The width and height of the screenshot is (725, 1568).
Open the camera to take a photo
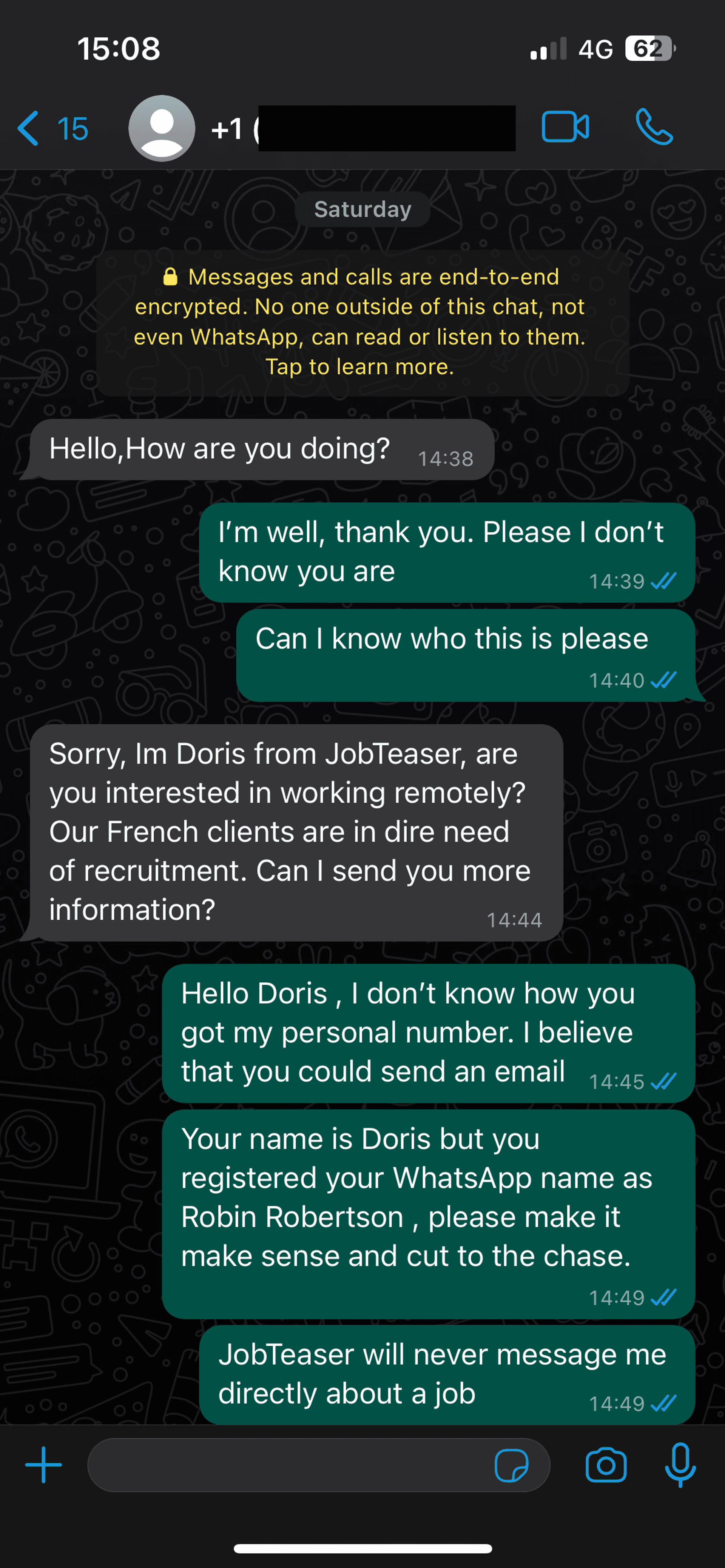coord(606,1465)
